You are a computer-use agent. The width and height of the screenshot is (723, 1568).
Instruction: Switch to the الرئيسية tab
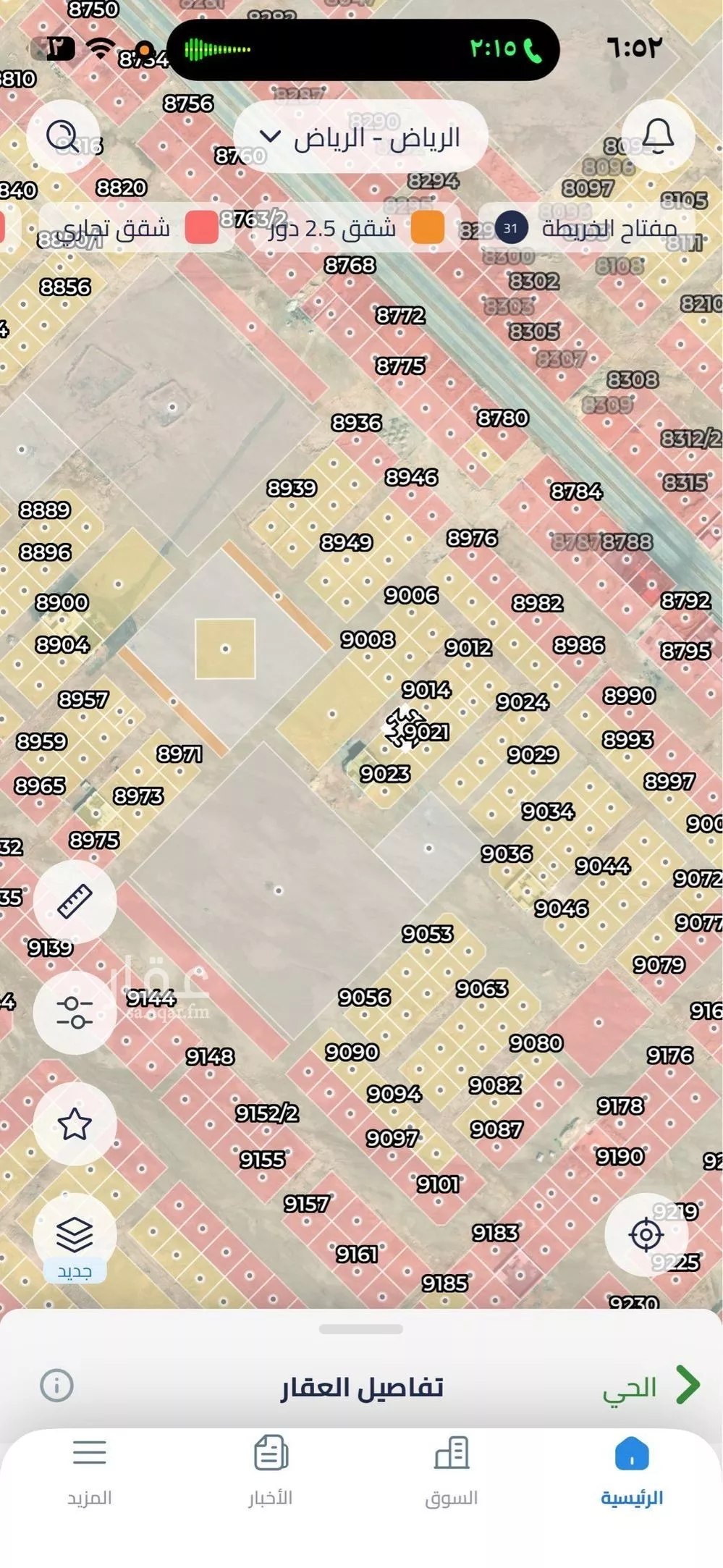pyautogui.click(x=632, y=1471)
